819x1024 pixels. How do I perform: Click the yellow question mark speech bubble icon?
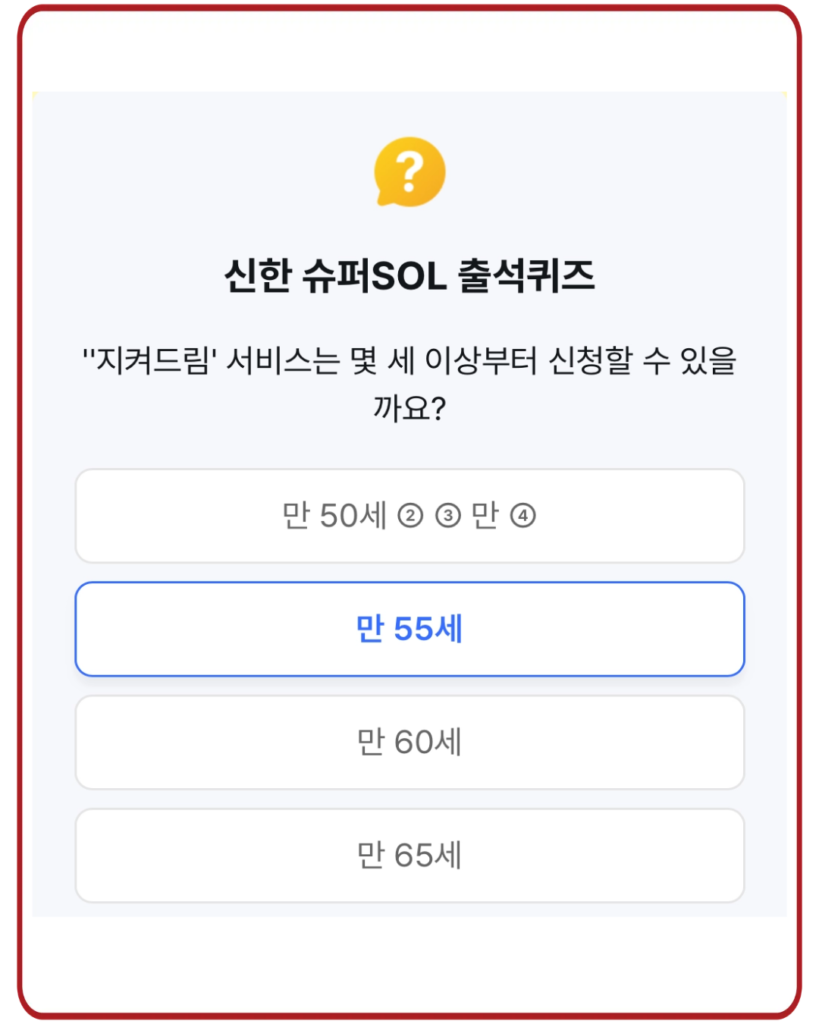point(409,171)
